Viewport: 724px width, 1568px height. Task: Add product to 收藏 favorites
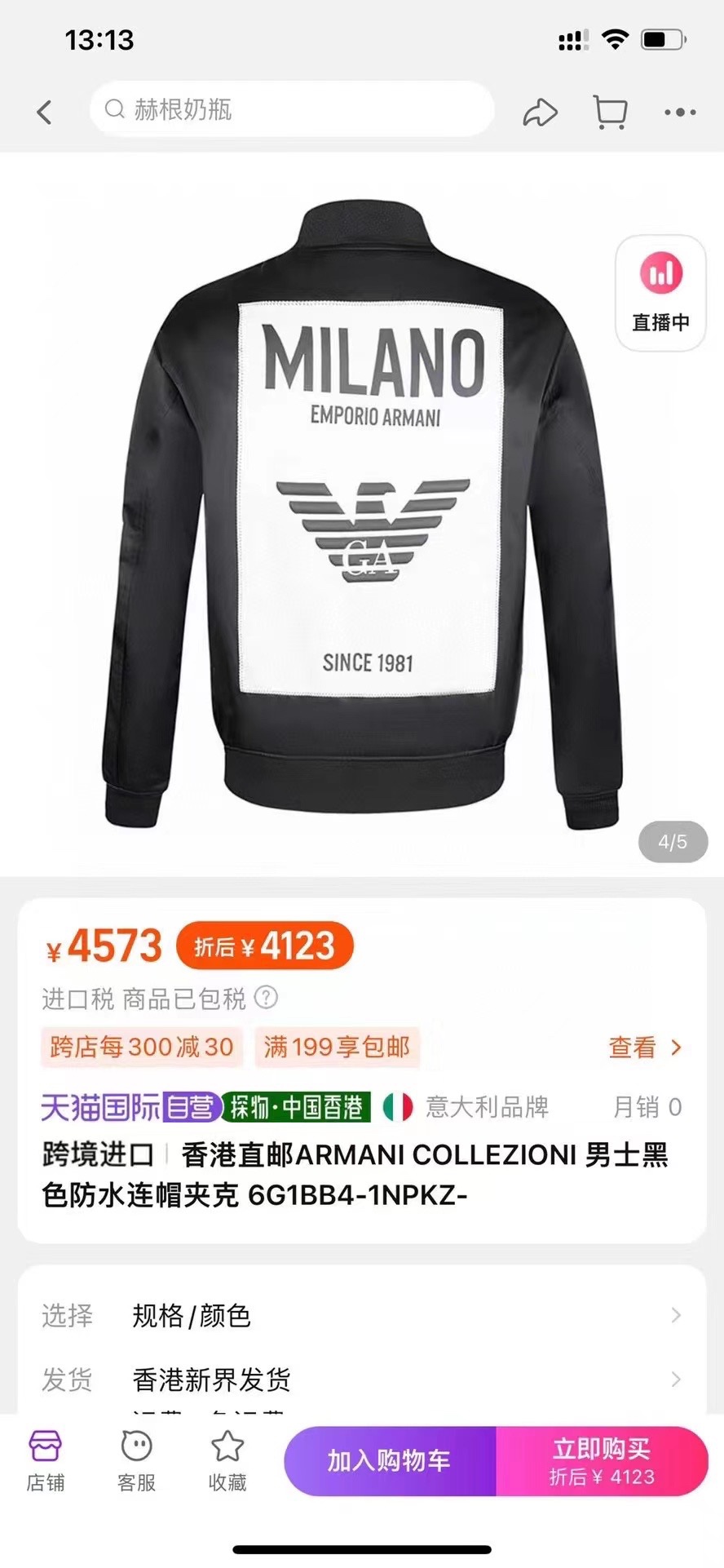click(x=227, y=1462)
